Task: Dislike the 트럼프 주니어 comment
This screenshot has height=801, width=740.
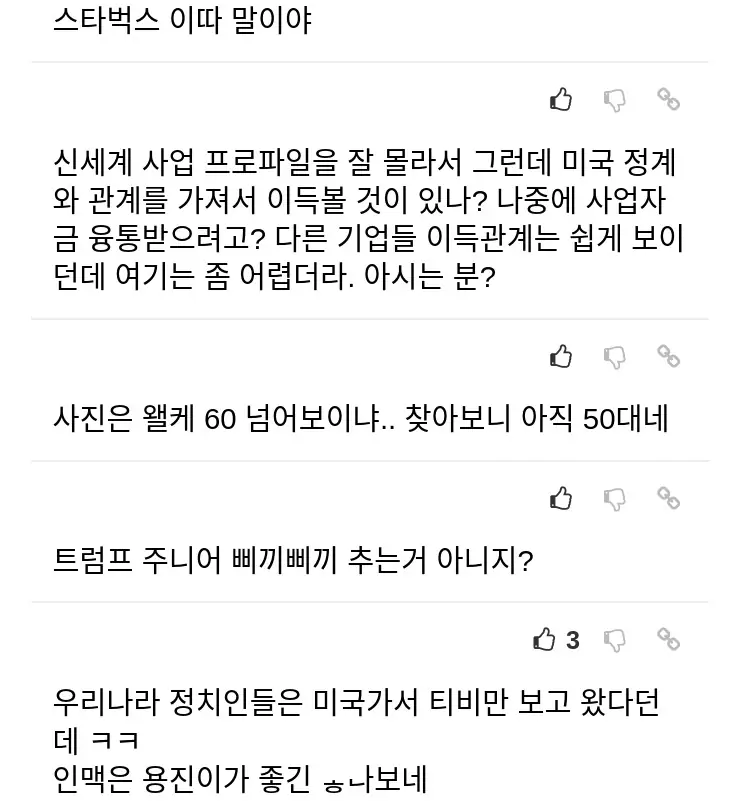Action: point(615,498)
